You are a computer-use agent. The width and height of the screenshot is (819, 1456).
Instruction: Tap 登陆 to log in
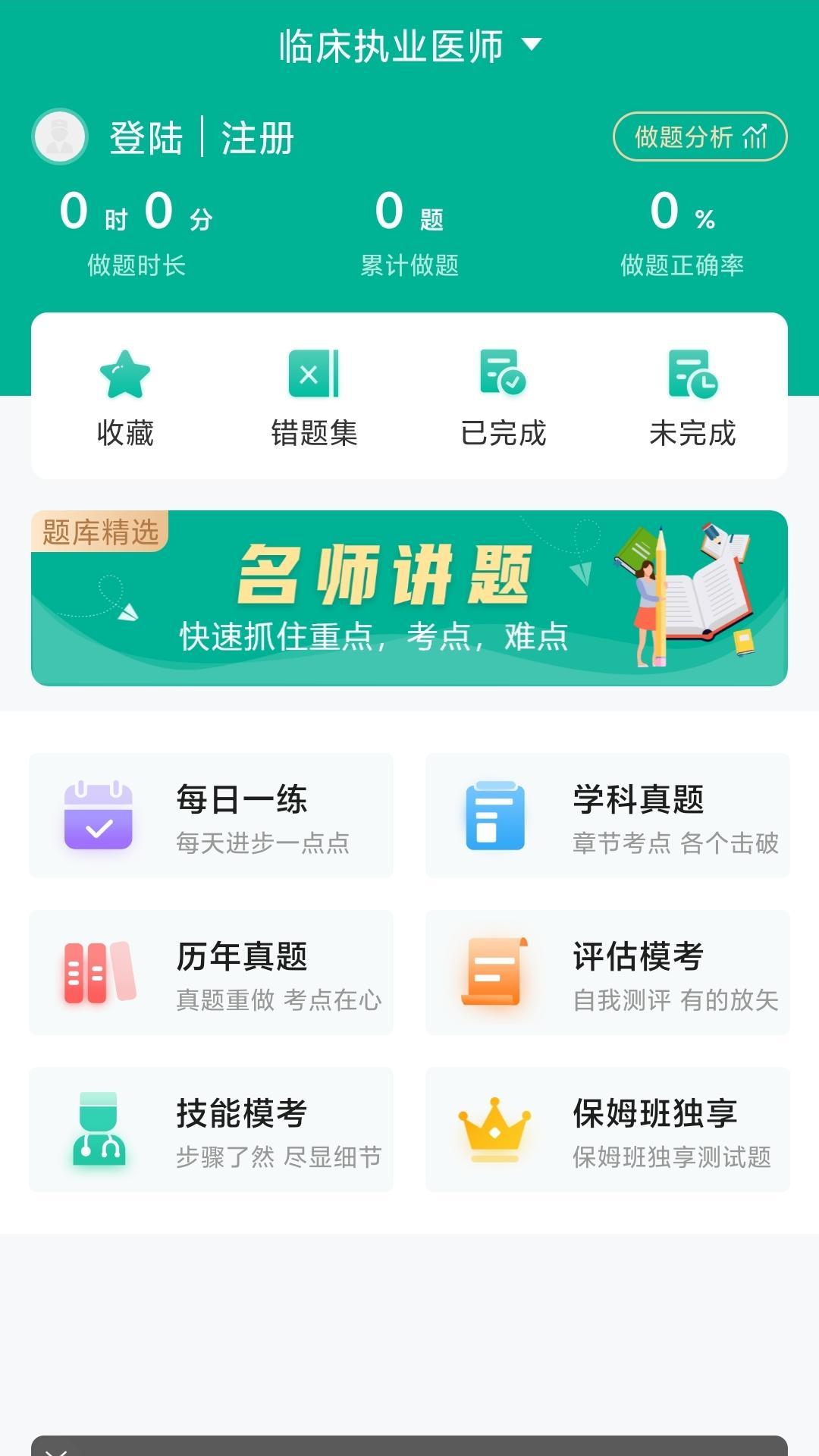coord(146,138)
